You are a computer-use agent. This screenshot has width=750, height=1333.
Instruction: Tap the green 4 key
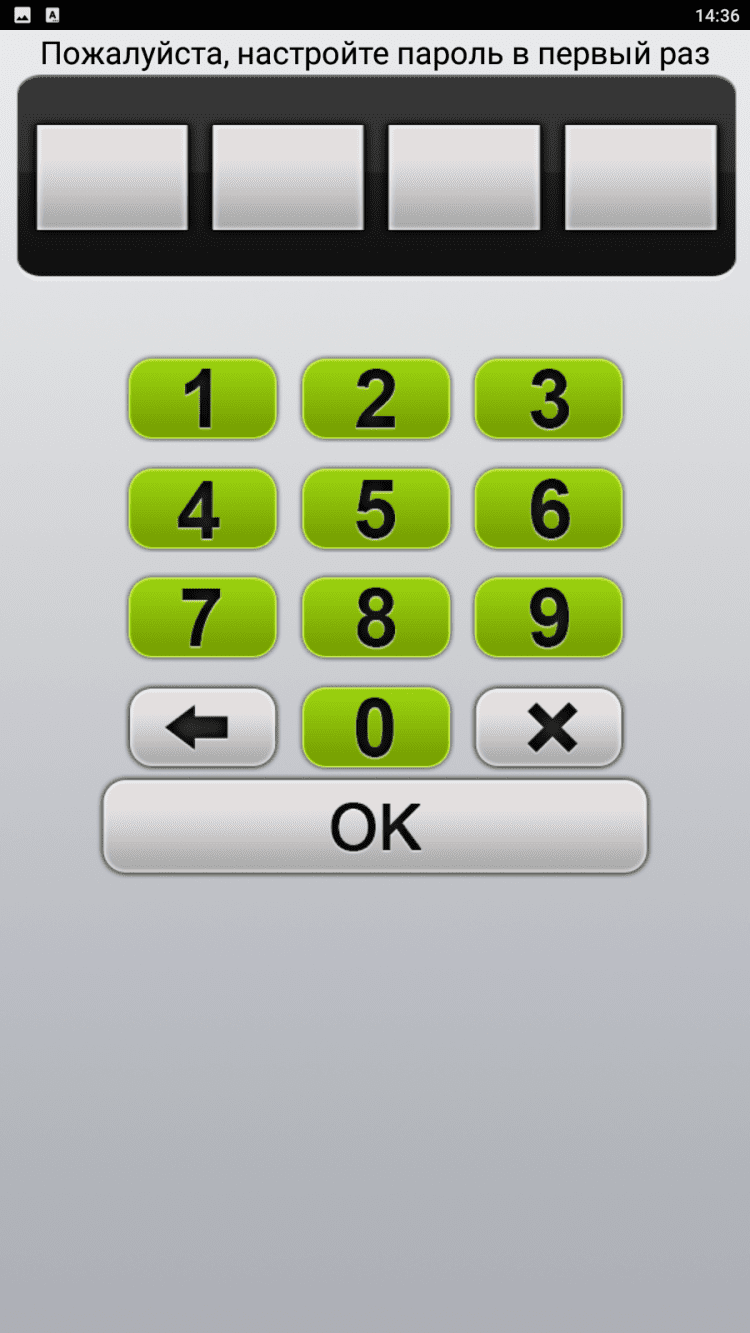pos(202,508)
